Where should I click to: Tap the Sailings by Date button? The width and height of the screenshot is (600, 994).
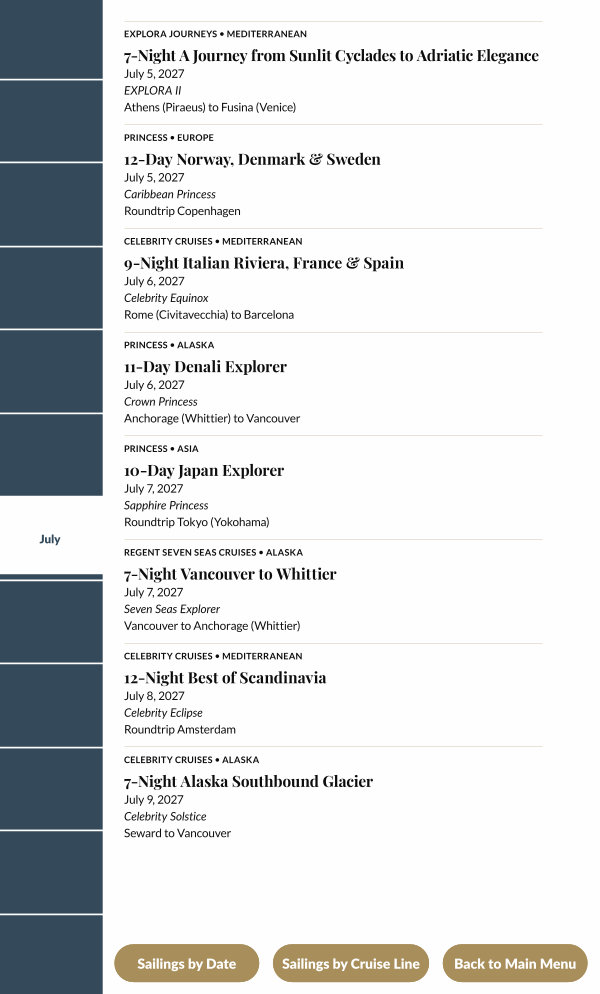click(x=187, y=964)
